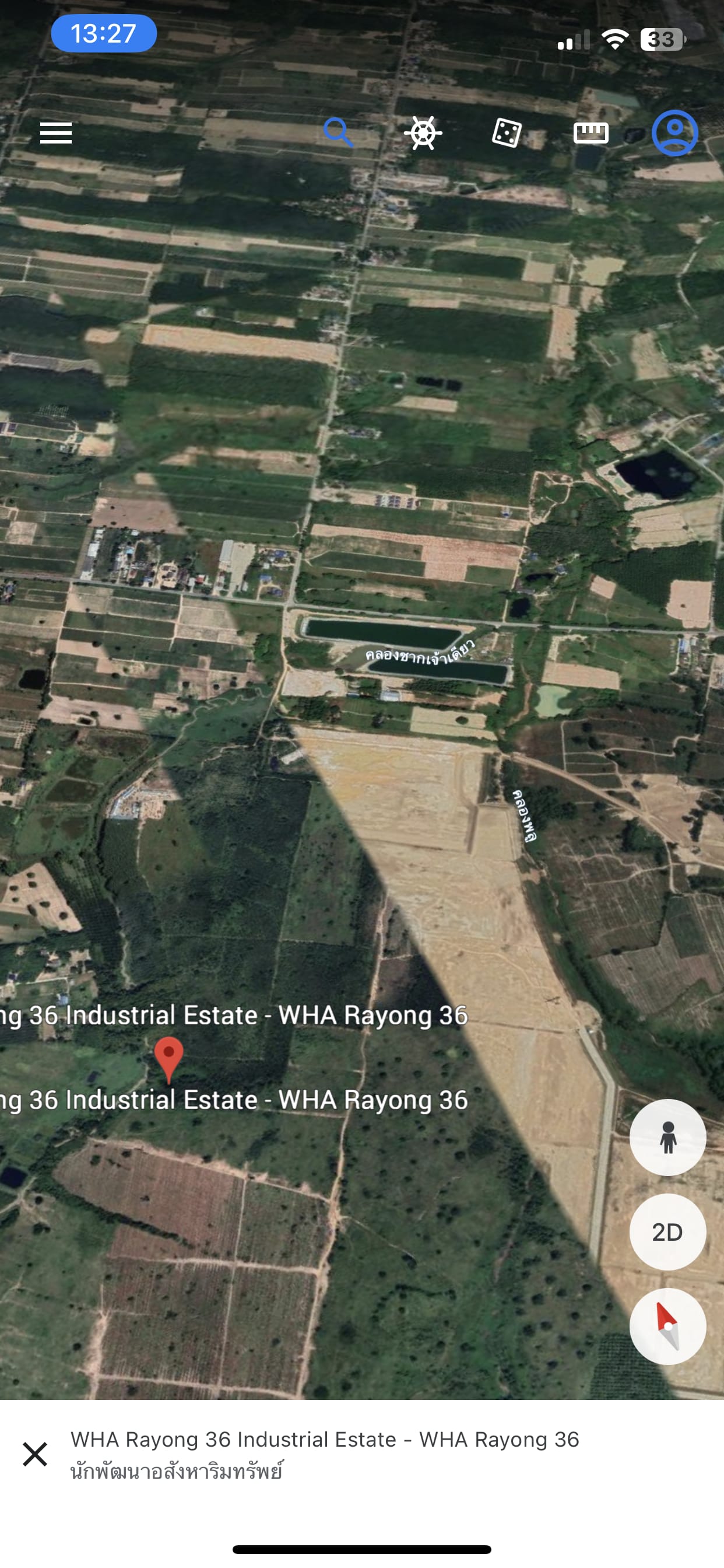The width and height of the screenshot is (724, 1568).
Task: Open the hamburger menu
Action: click(56, 132)
